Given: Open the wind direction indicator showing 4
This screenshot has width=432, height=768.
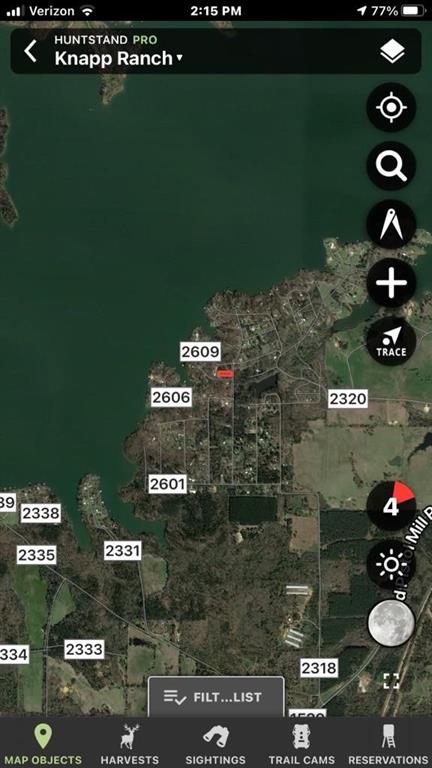Looking at the screenshot, I should point(391,506).
